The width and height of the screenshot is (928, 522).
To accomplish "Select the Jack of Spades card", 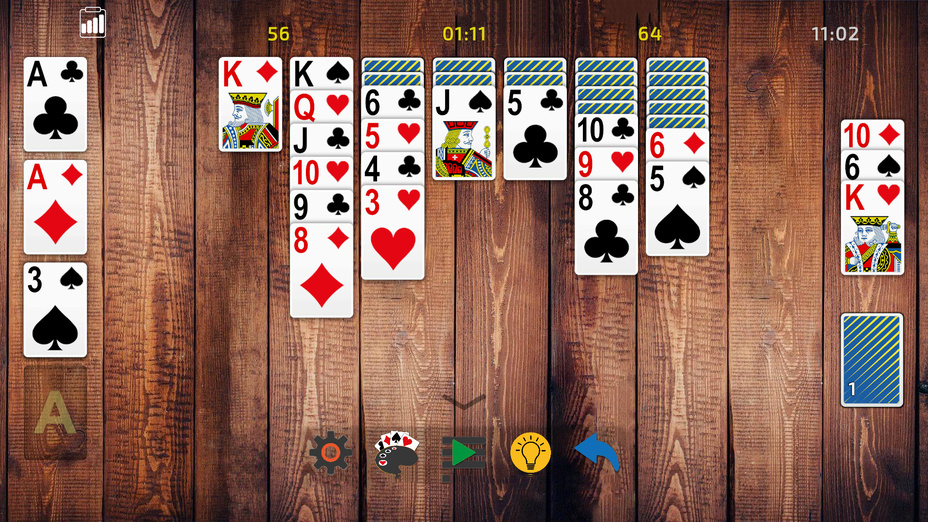I will 463,140.
